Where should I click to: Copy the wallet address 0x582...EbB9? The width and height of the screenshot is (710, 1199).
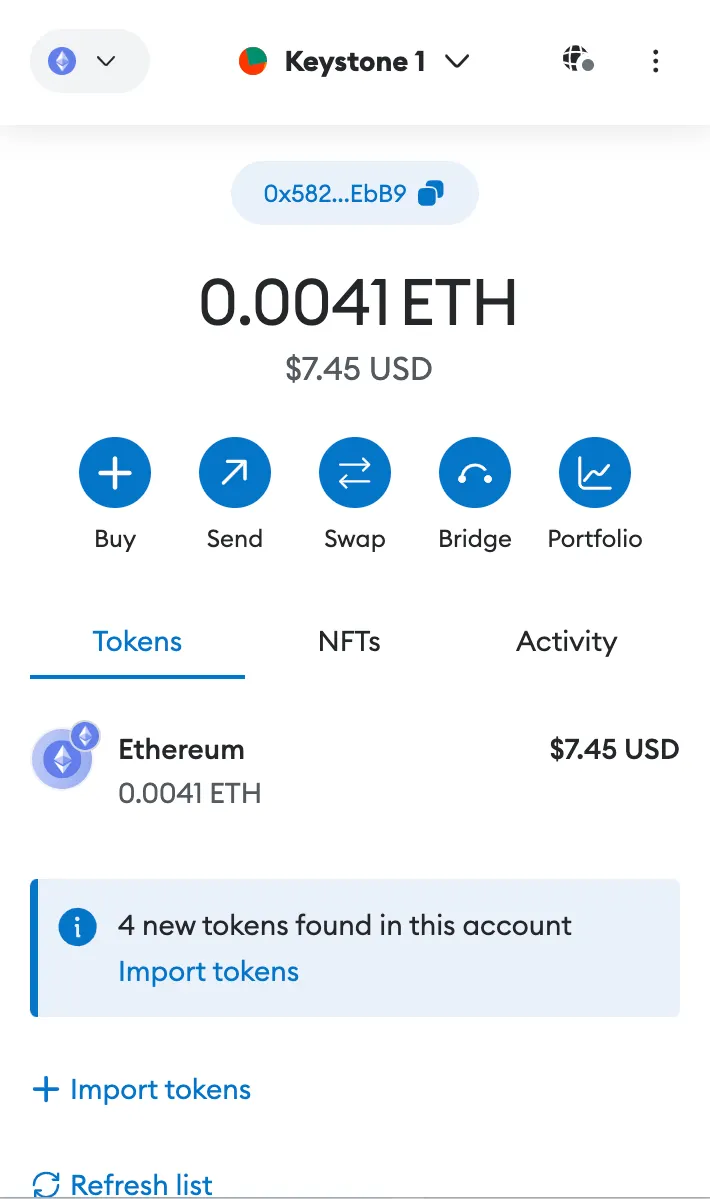click(355, 193)
